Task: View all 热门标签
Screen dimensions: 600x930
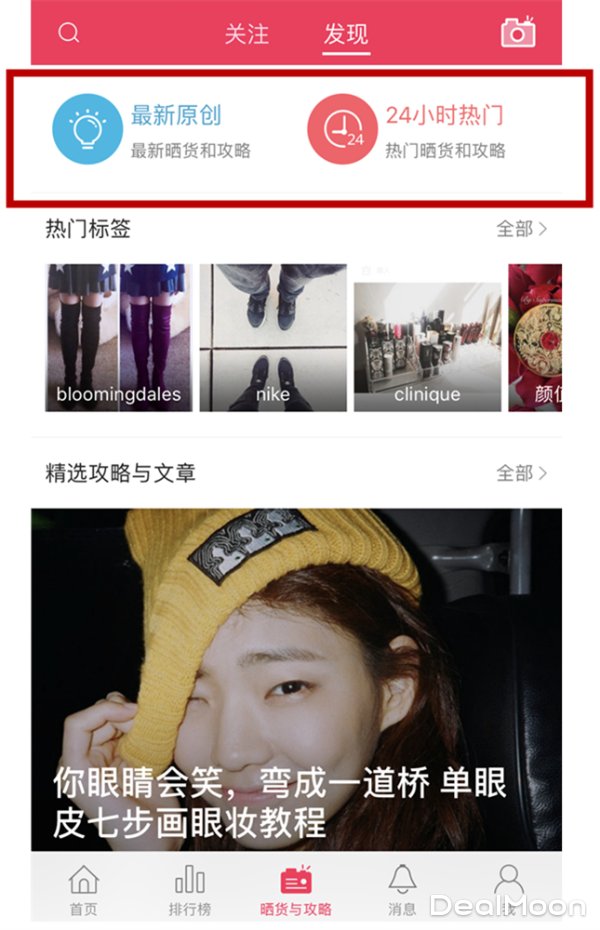Action: pyautogui.click(x=522, y=229)
